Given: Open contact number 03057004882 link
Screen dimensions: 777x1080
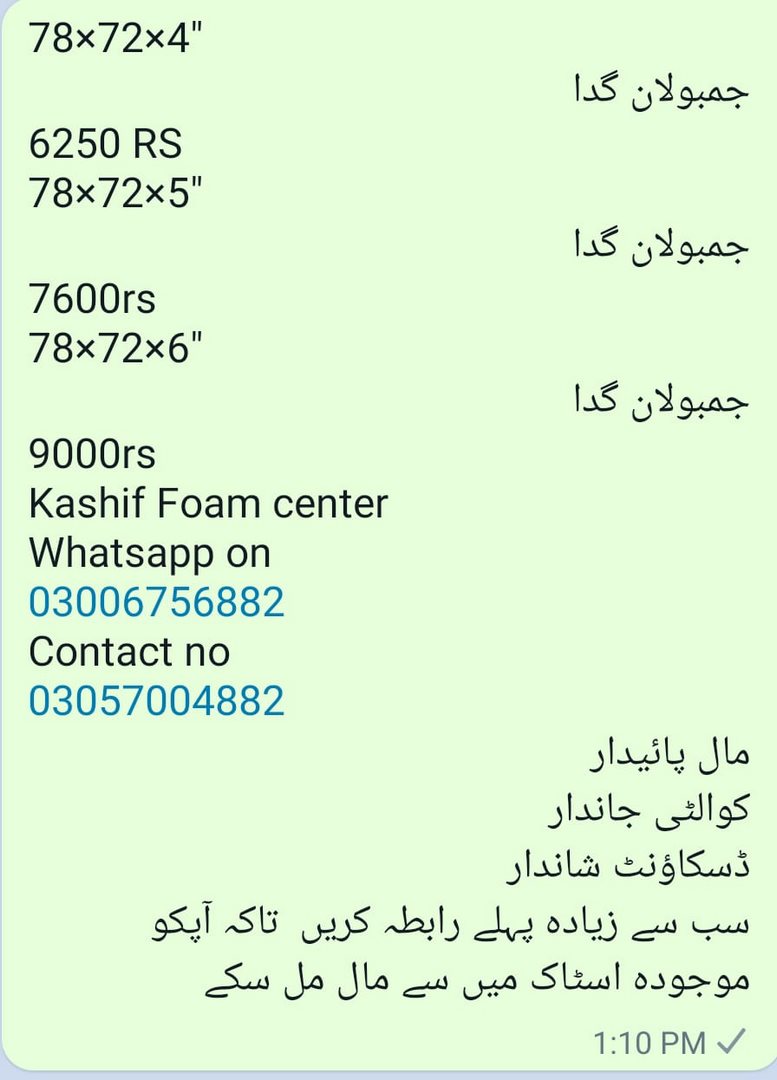Looking at the screenshot, I should (157, 701).
